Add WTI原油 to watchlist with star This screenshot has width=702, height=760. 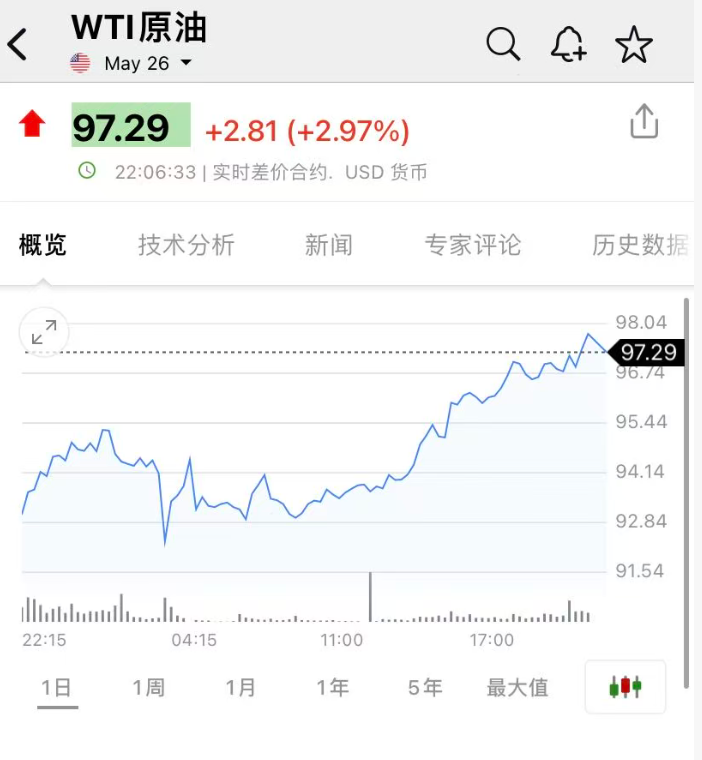click(x=633, y=44)
